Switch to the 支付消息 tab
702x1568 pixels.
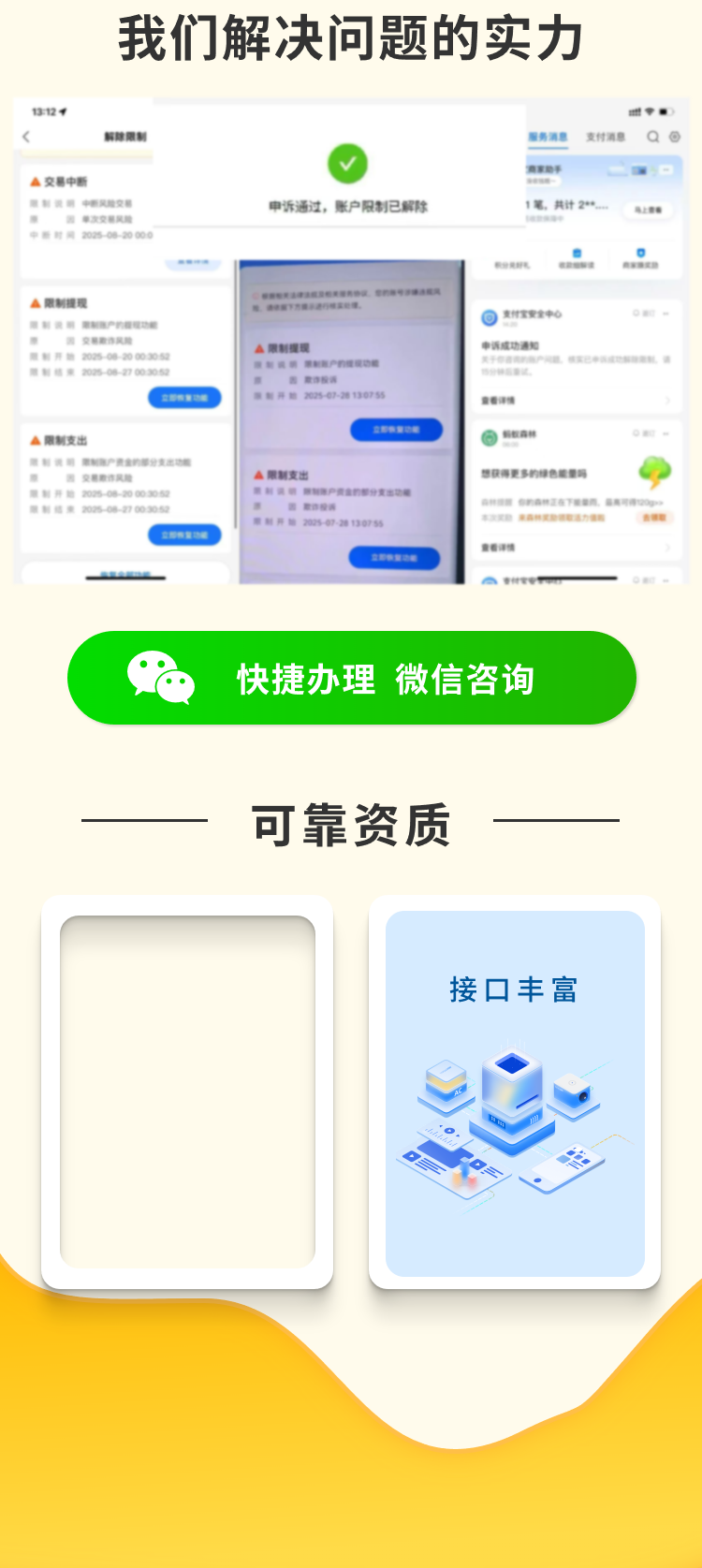606,137
